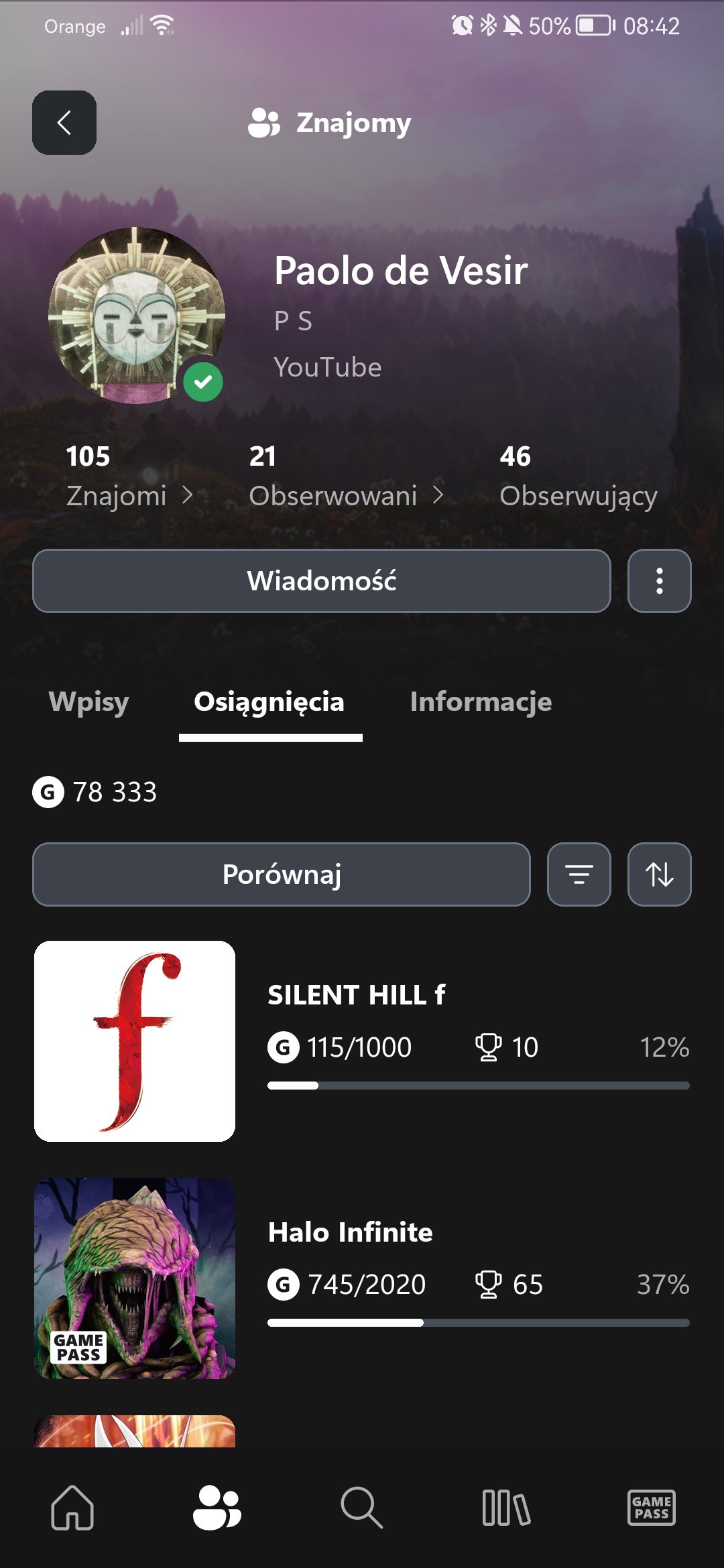The width and height of the screenshot is (724, 1568).
Task: View Paolo de Vesir's profile picture
Action: click(x=137, y=316)
